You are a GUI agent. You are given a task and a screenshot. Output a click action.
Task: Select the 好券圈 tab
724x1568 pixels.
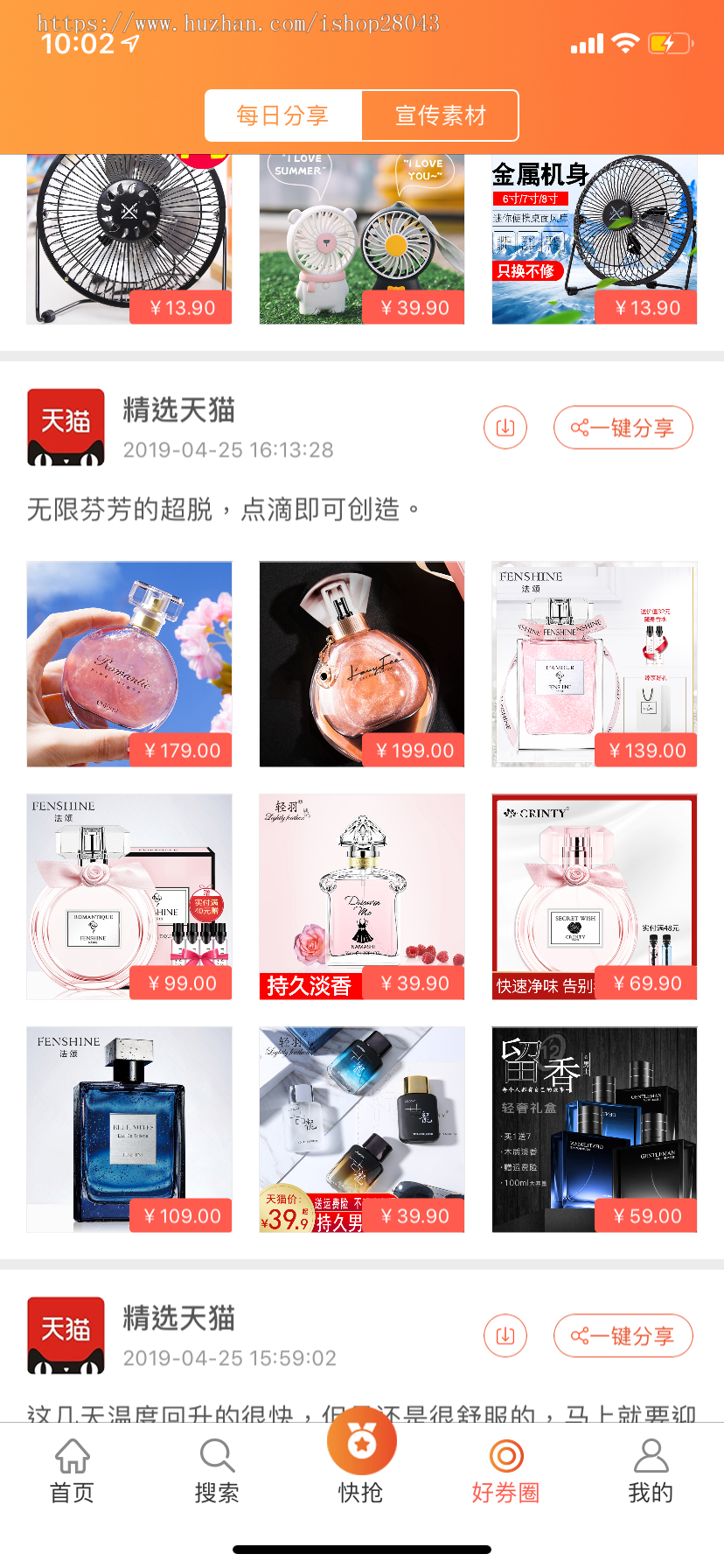click(506, 1472)
